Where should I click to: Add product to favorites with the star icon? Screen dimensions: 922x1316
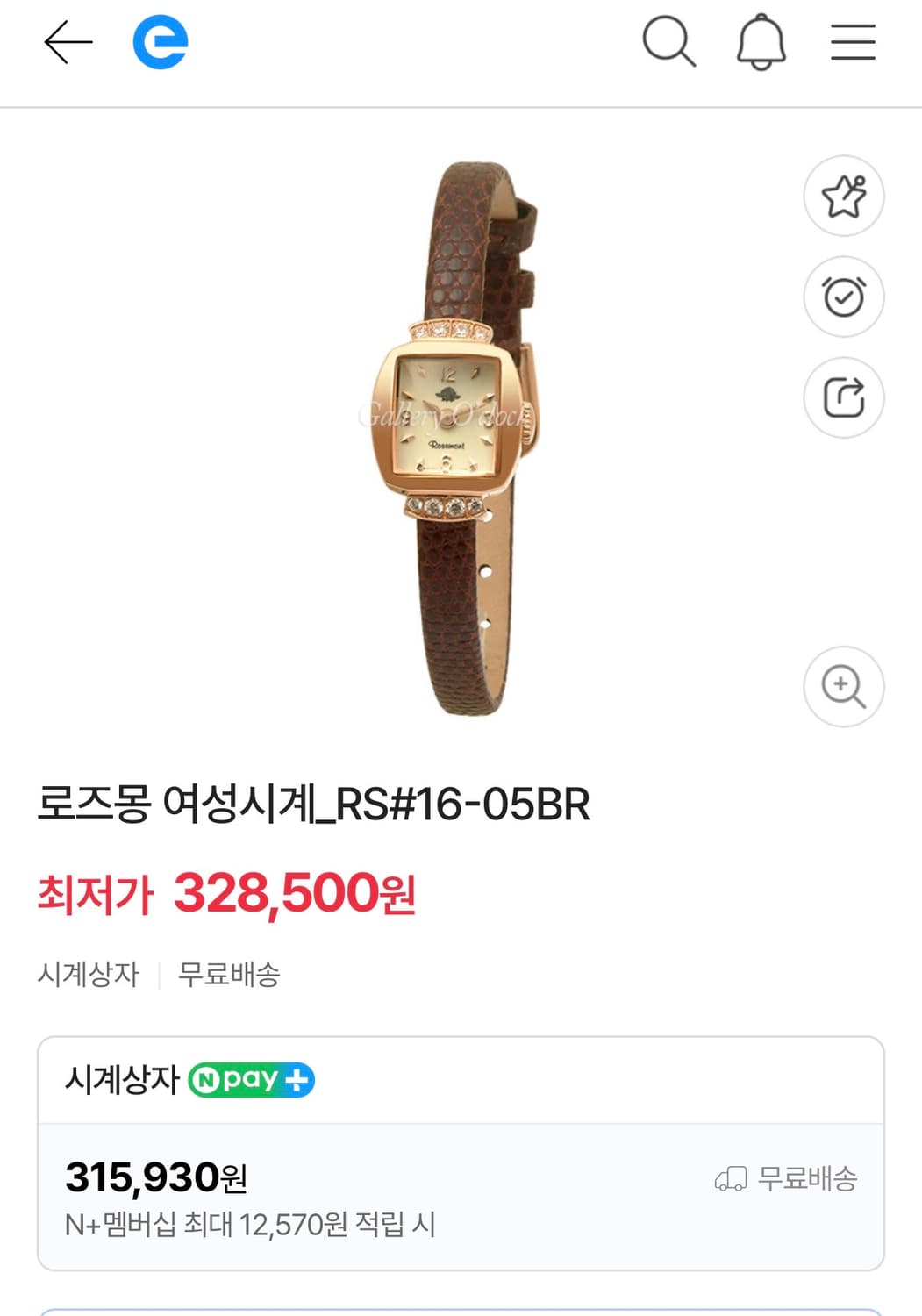(843, 196)
